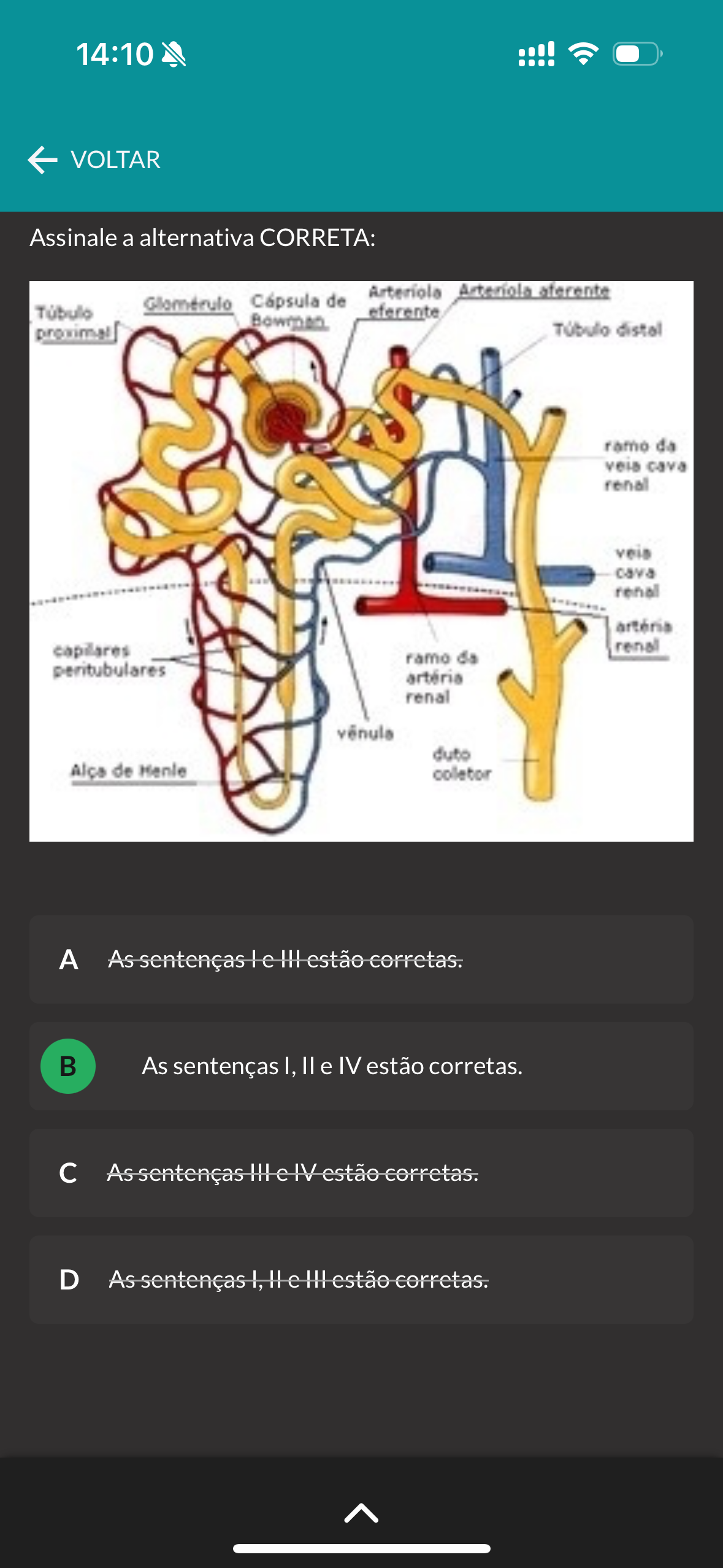Select option A: sentenças I e III

click(361, 959)
